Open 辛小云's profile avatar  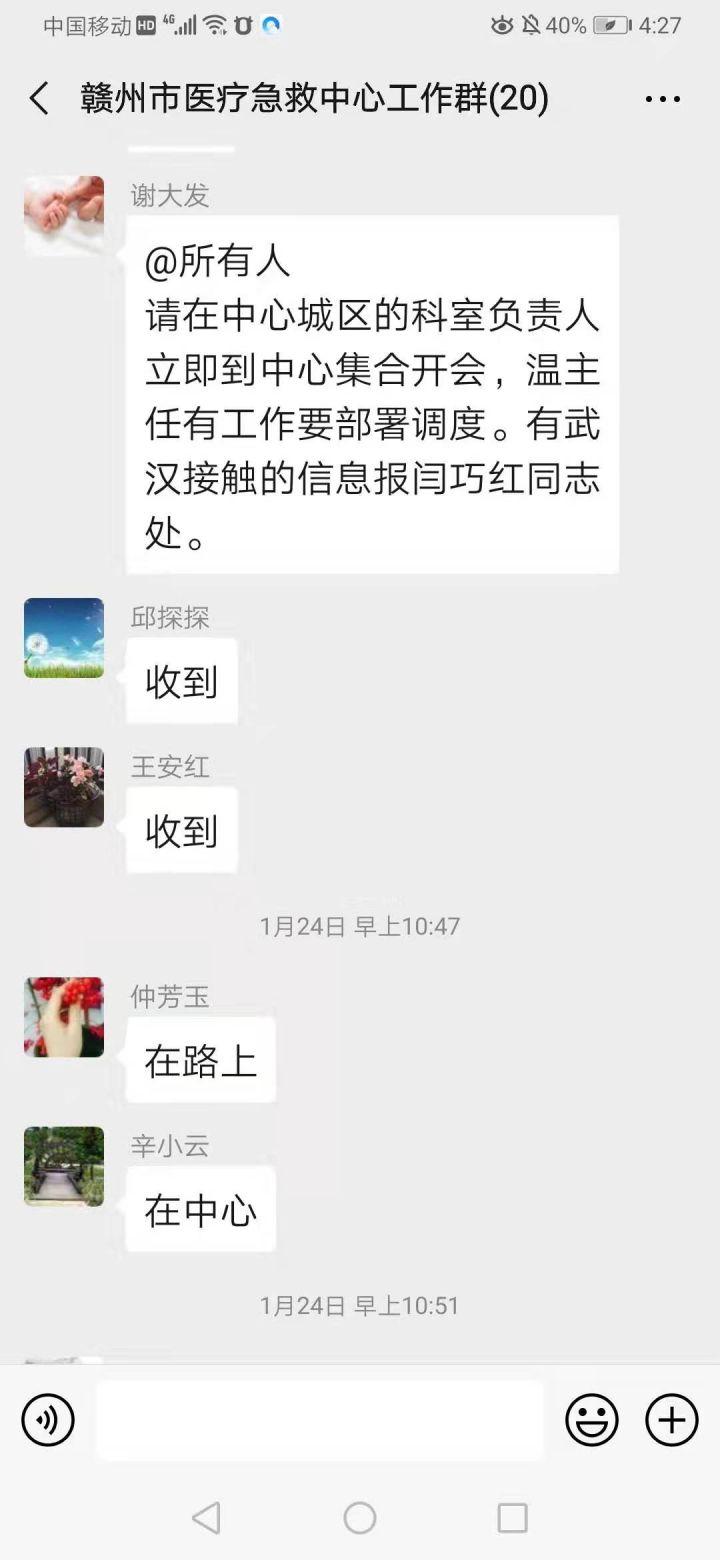tap(64, 1166)
